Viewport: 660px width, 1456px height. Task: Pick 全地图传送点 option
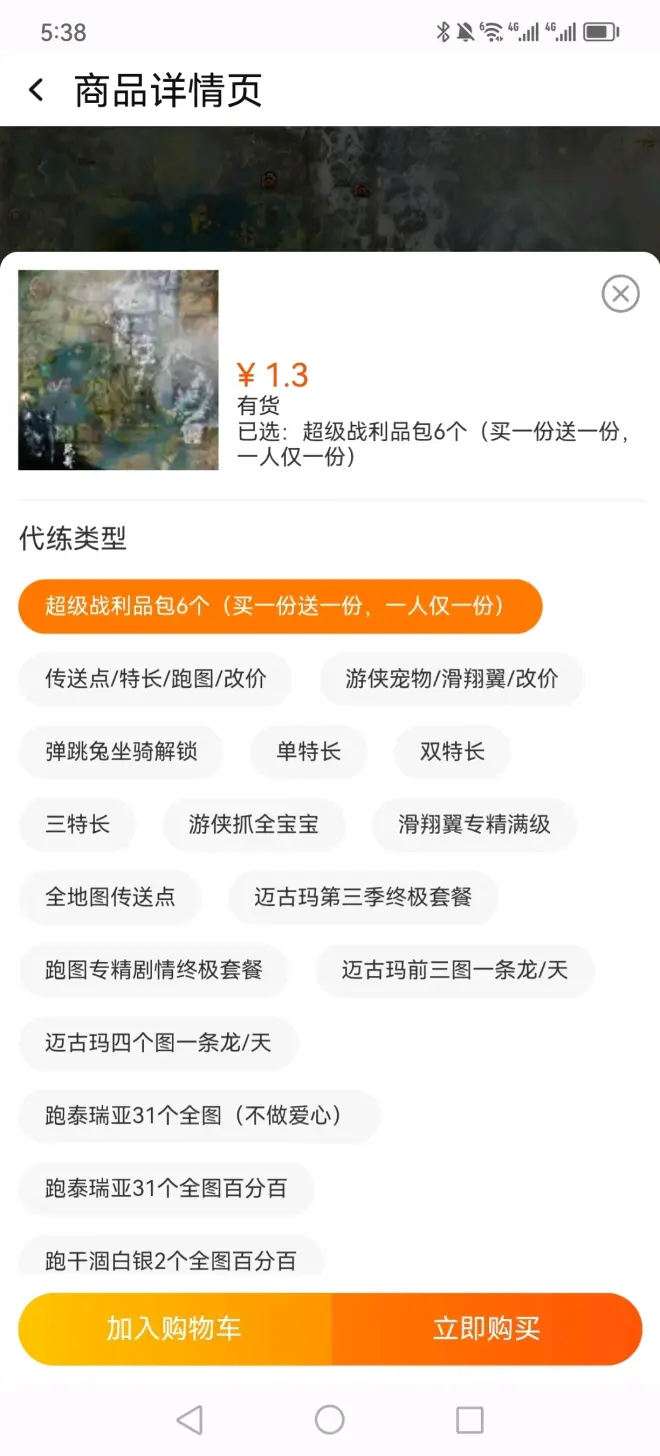pos(110,897)
